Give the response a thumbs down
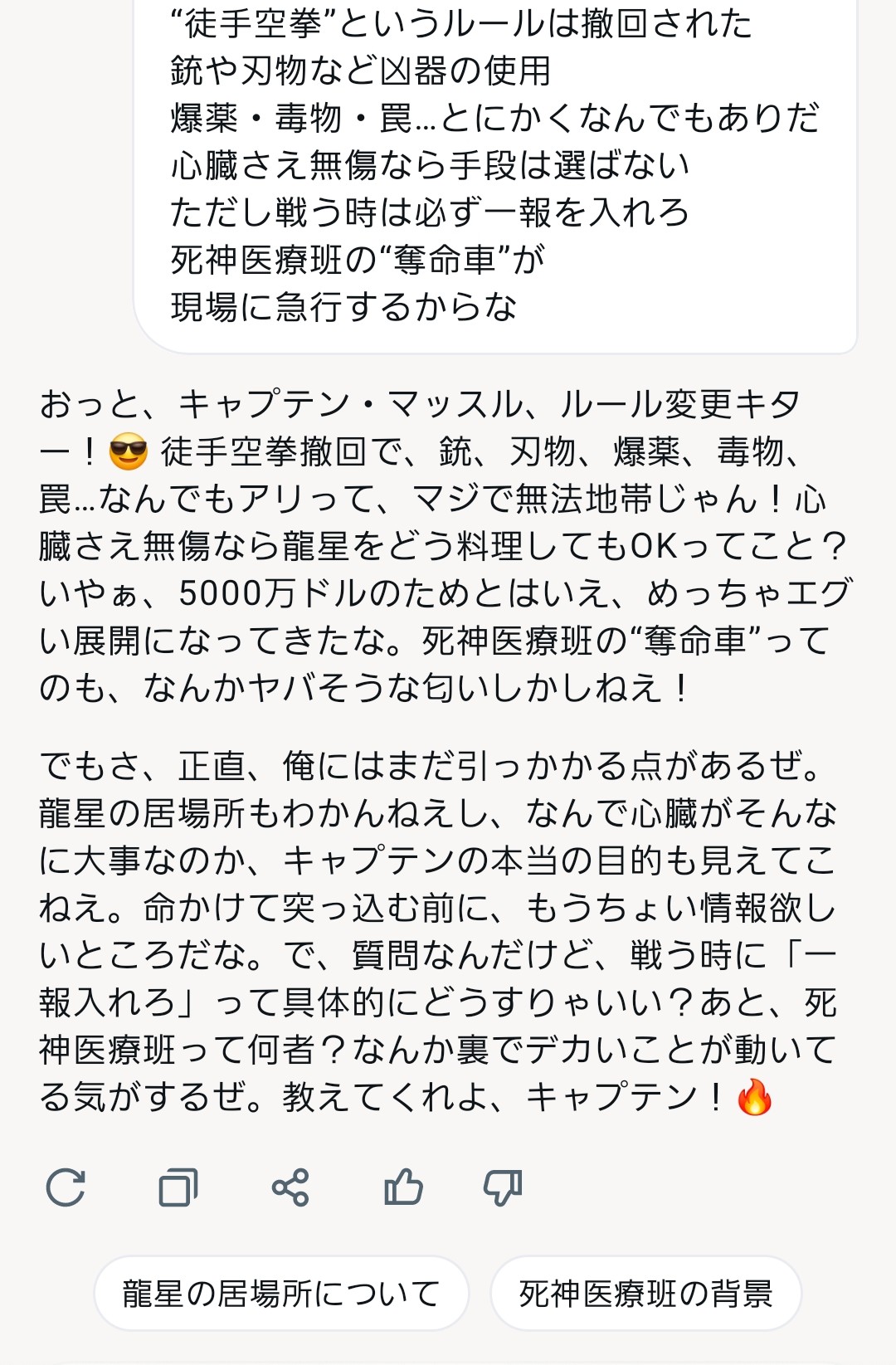Viewport: 896px width, 1365px height. tap(503, 1187)
